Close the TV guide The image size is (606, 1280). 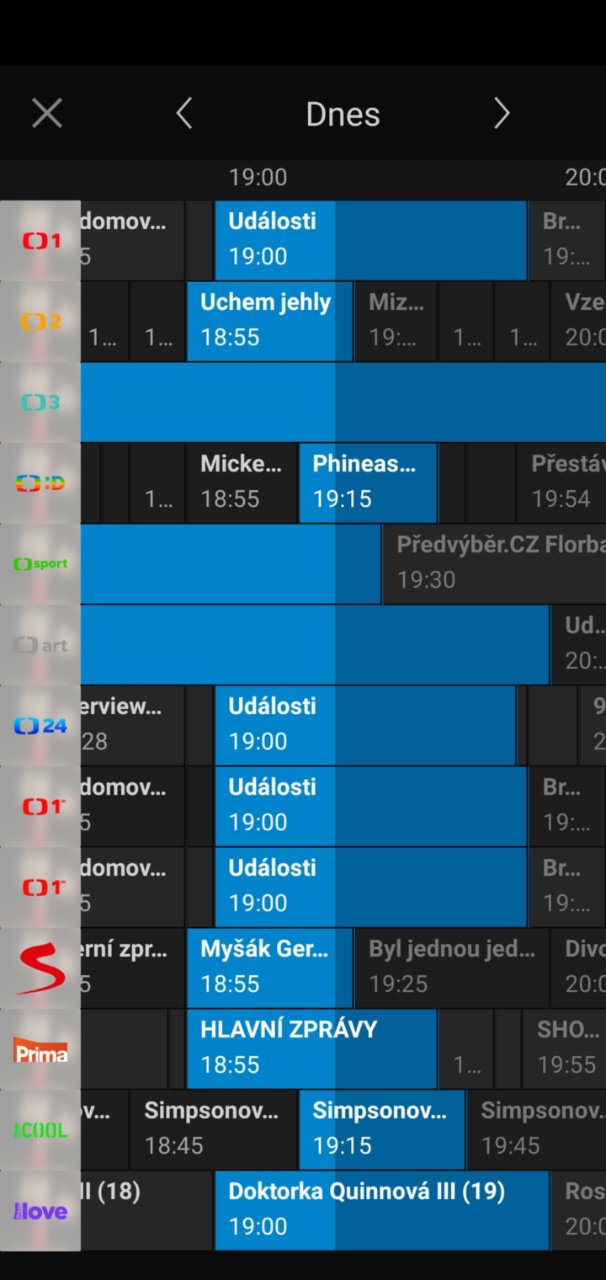click(x=47, y=113)
